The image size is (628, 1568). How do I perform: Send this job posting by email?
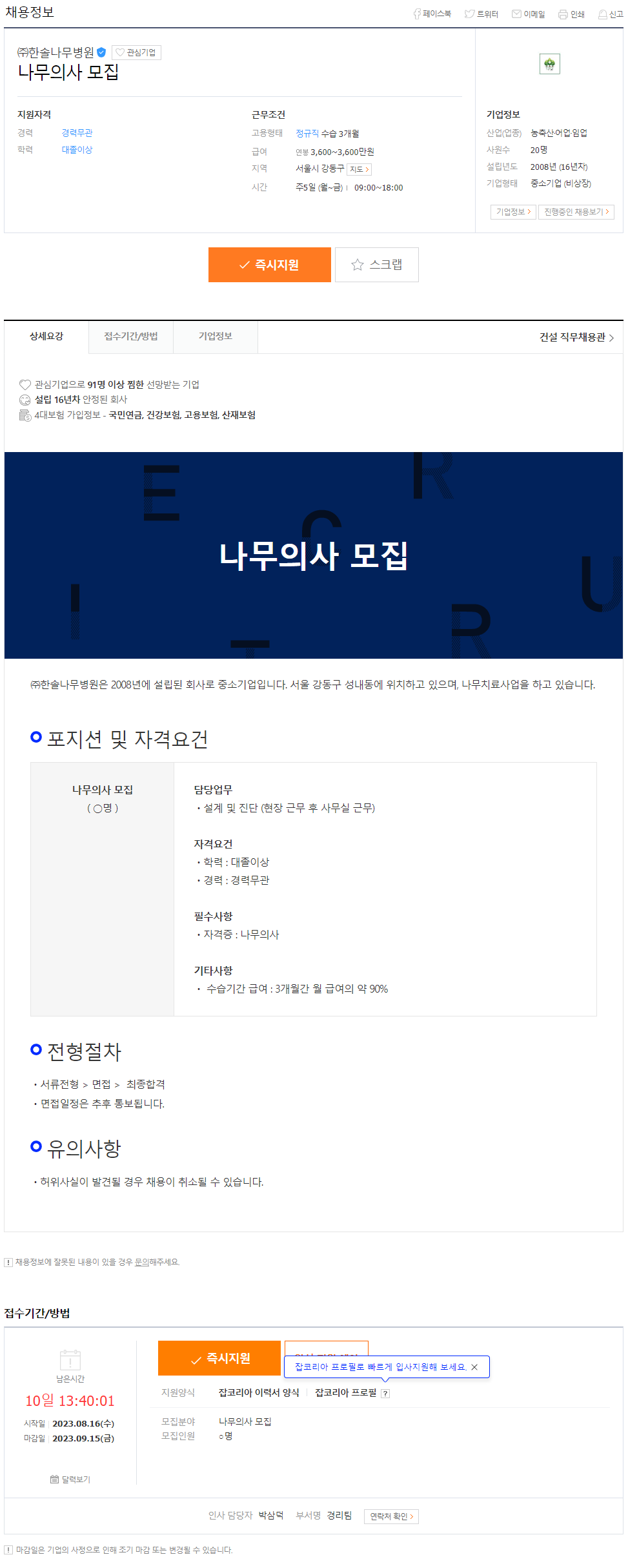[528, 14]
